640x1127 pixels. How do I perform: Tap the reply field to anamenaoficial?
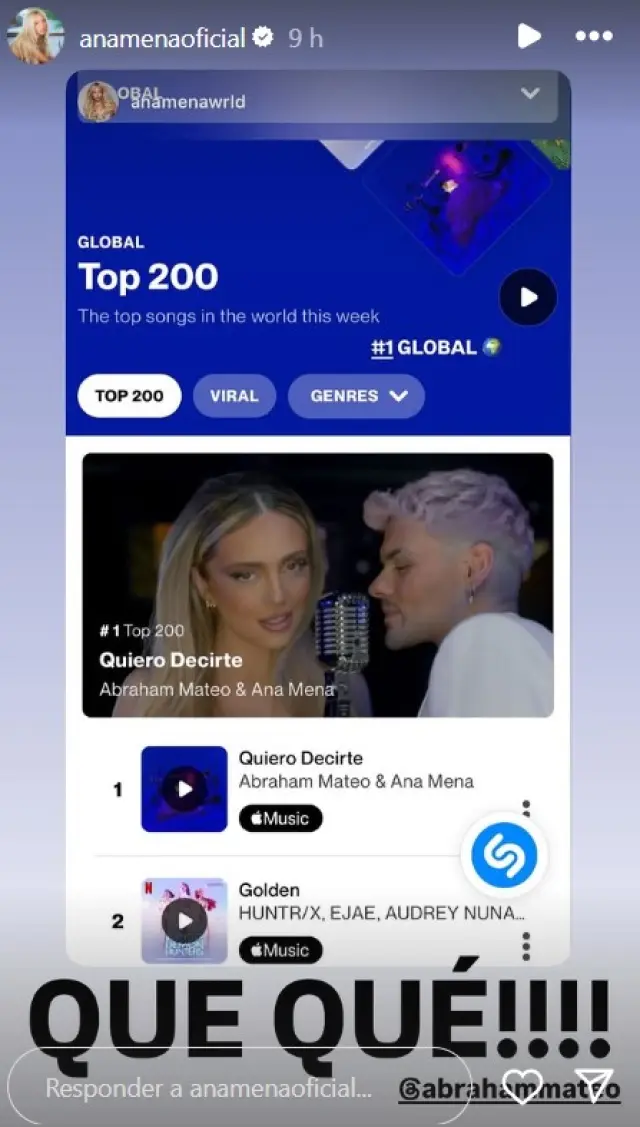208,1088
